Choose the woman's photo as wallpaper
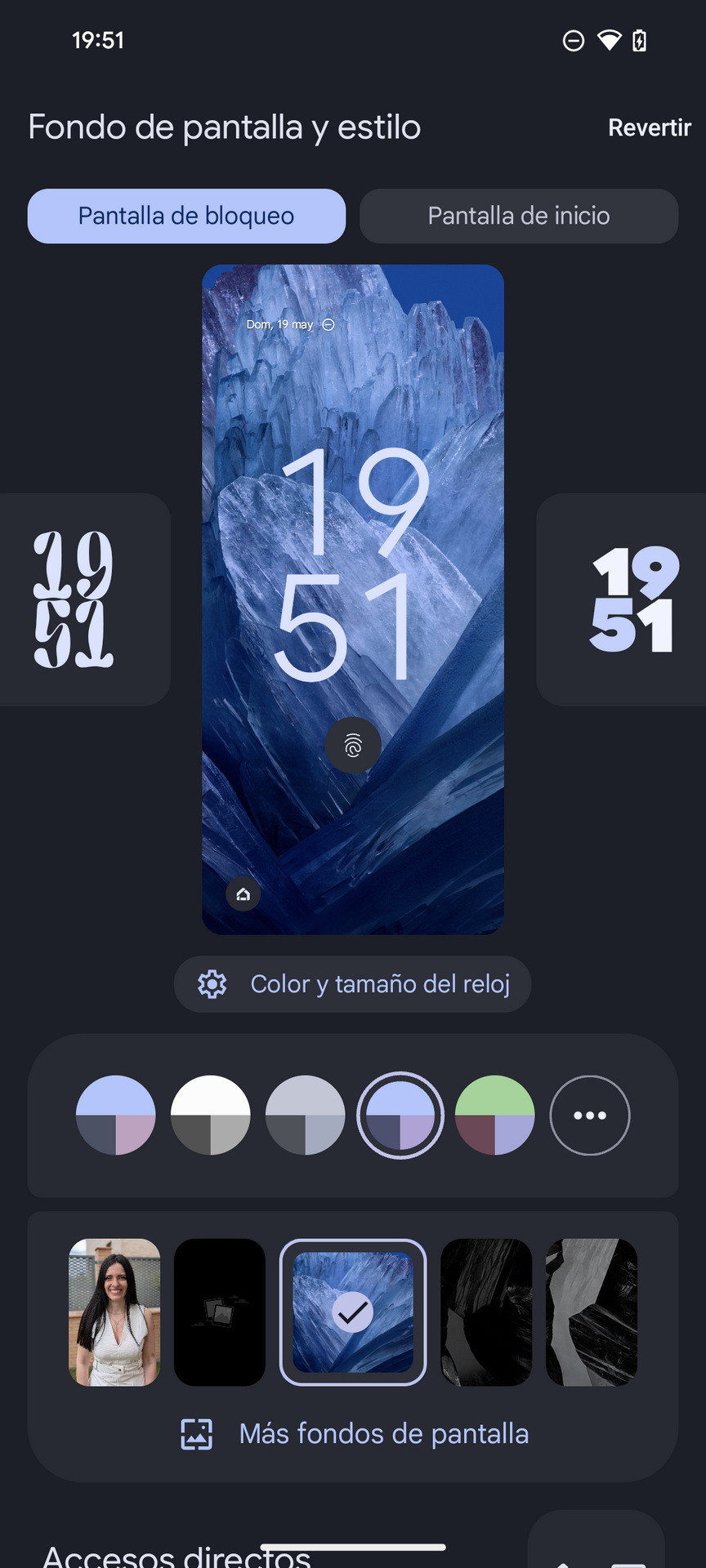The height and width of the screenshot is (1568, 706). coord(114,1312)
